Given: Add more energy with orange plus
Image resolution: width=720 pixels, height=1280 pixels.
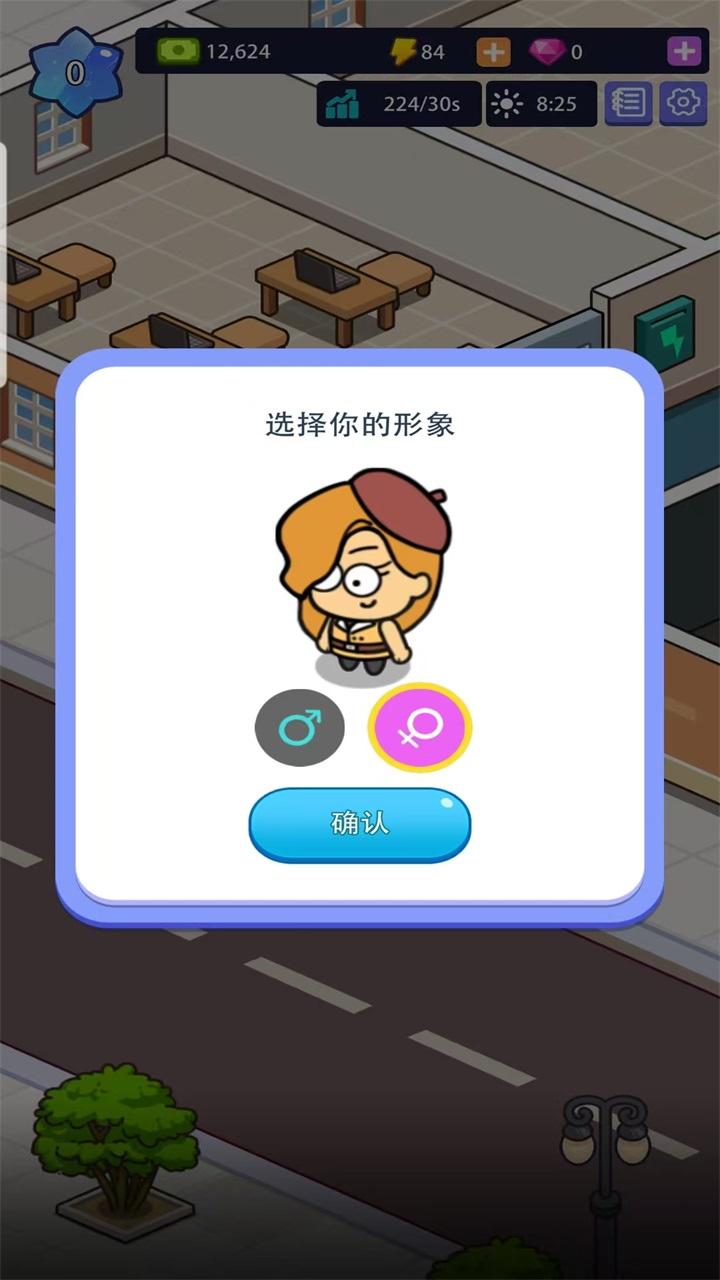Looking at the screenshot, I should click(x=492, y=52).
